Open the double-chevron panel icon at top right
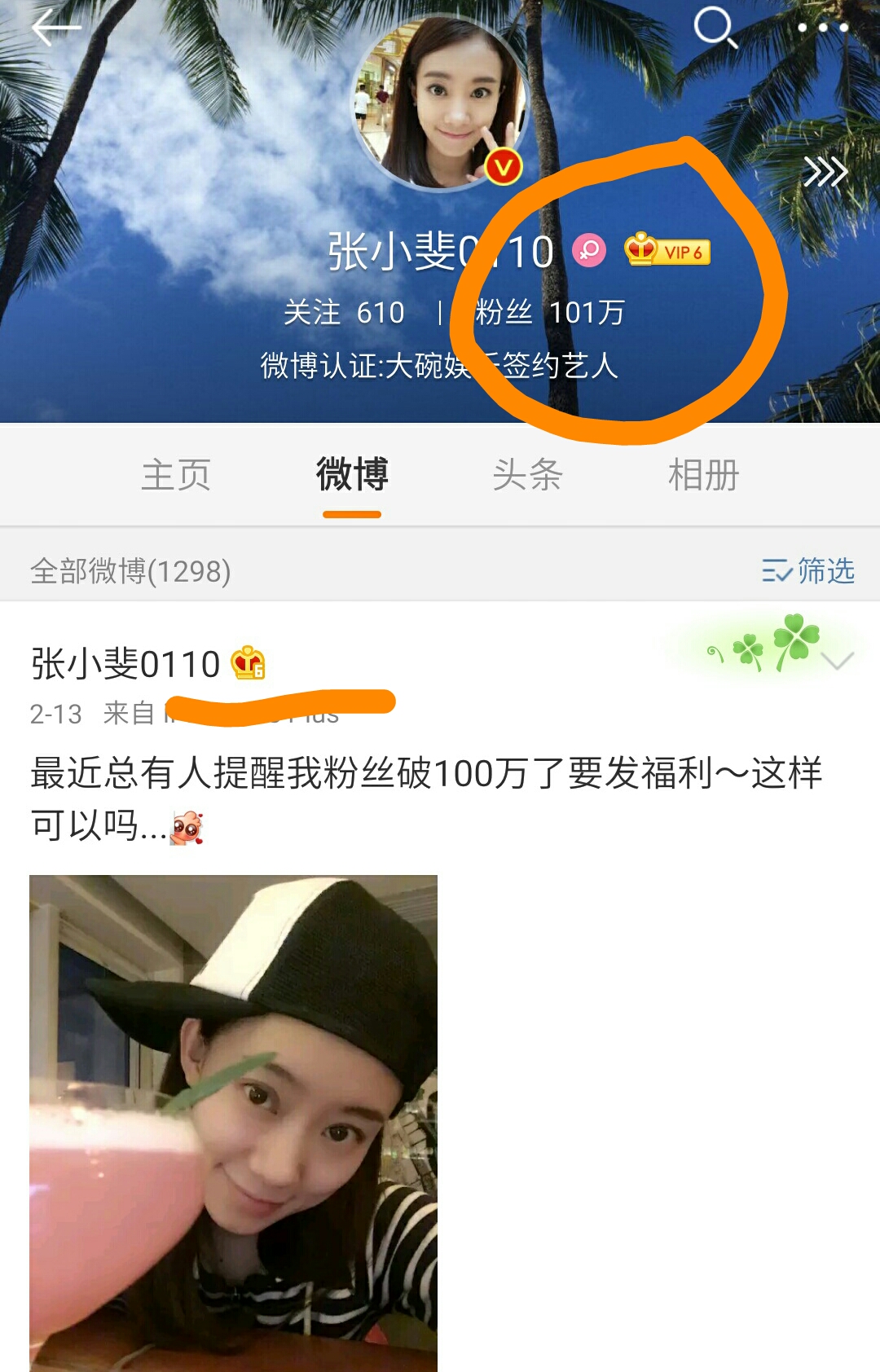The height and width of the screenshot is (1372, 880). (826, 173)
